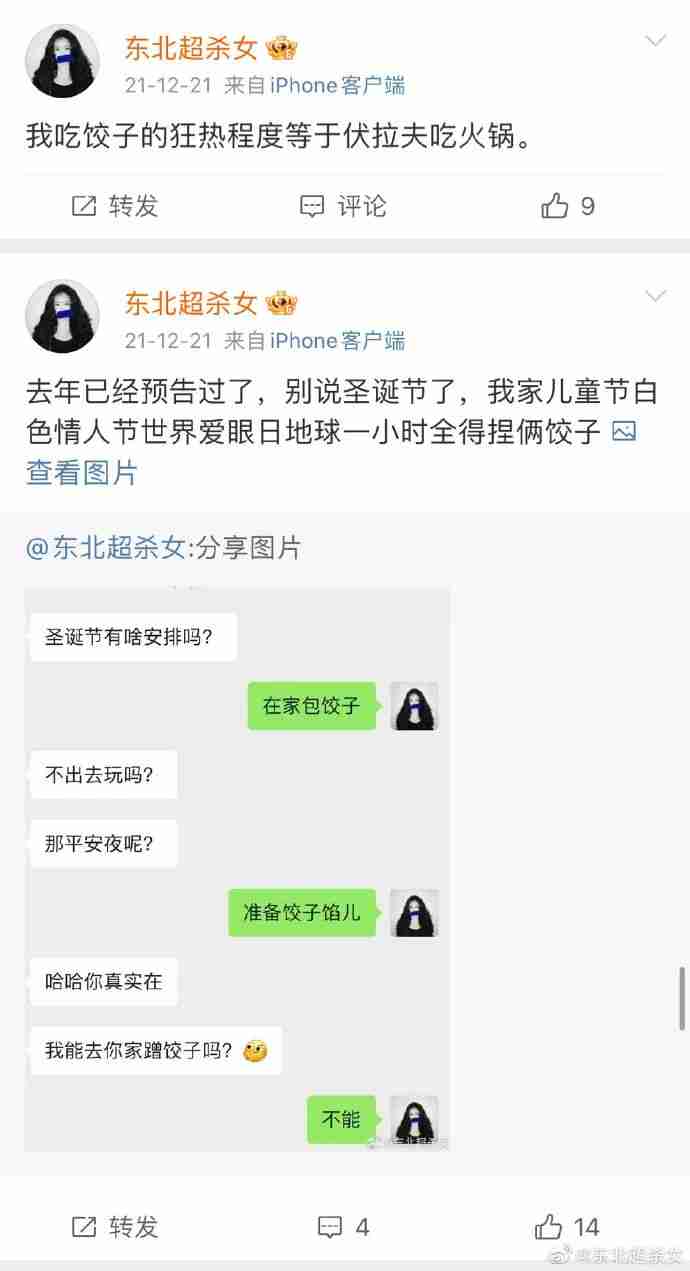
Task: Open 东北超杀女's username on the first post
Action: [190, 48]
